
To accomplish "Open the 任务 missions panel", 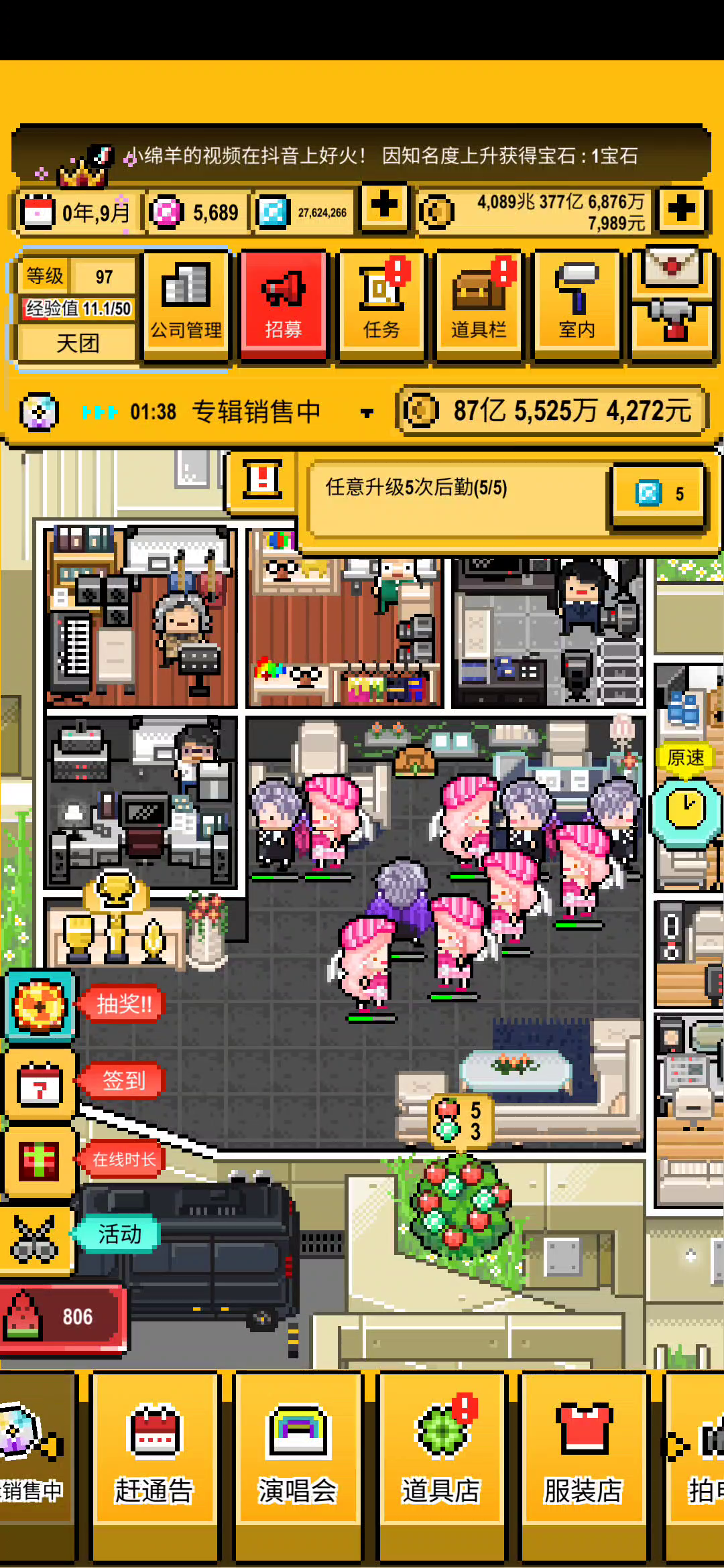I will click(381, 306).
